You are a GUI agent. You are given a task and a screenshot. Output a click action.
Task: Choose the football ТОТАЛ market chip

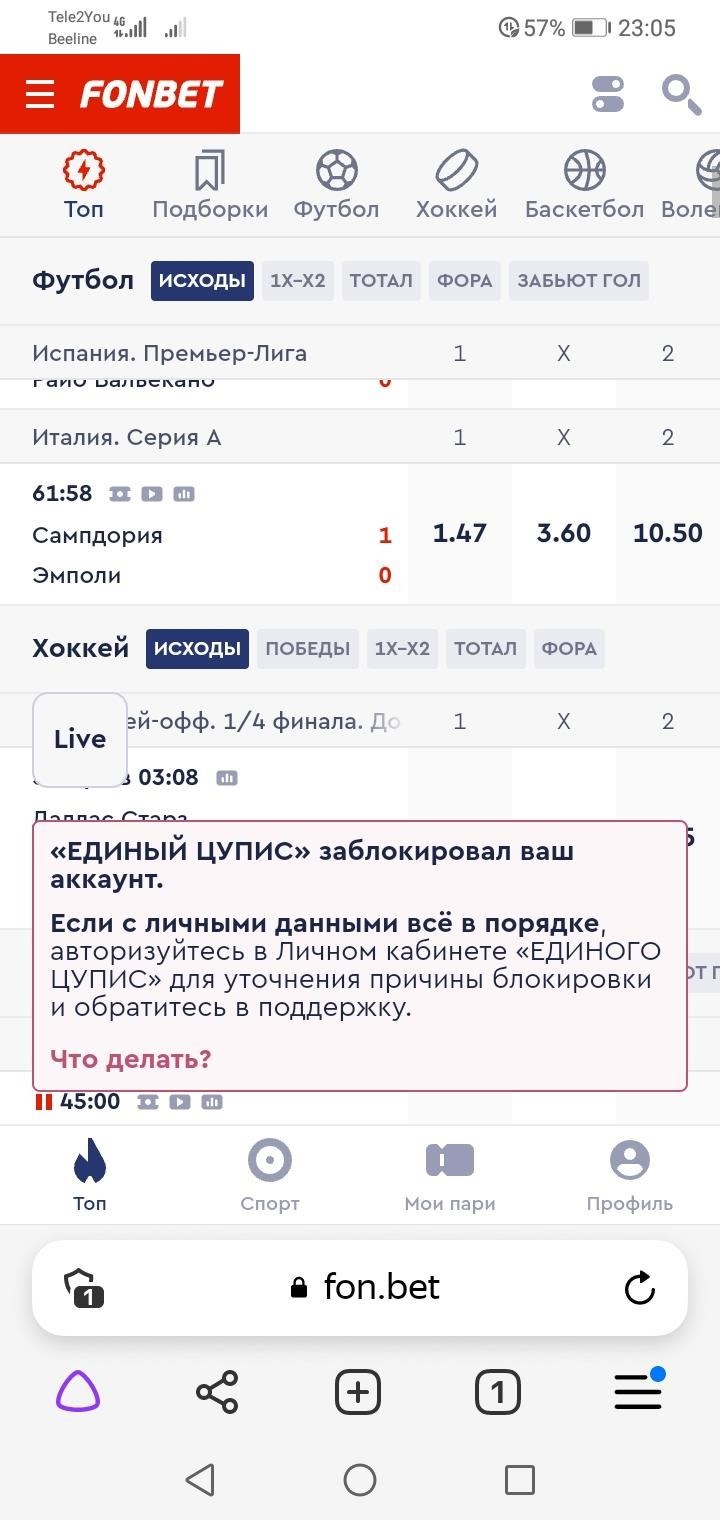click(381, 281)
